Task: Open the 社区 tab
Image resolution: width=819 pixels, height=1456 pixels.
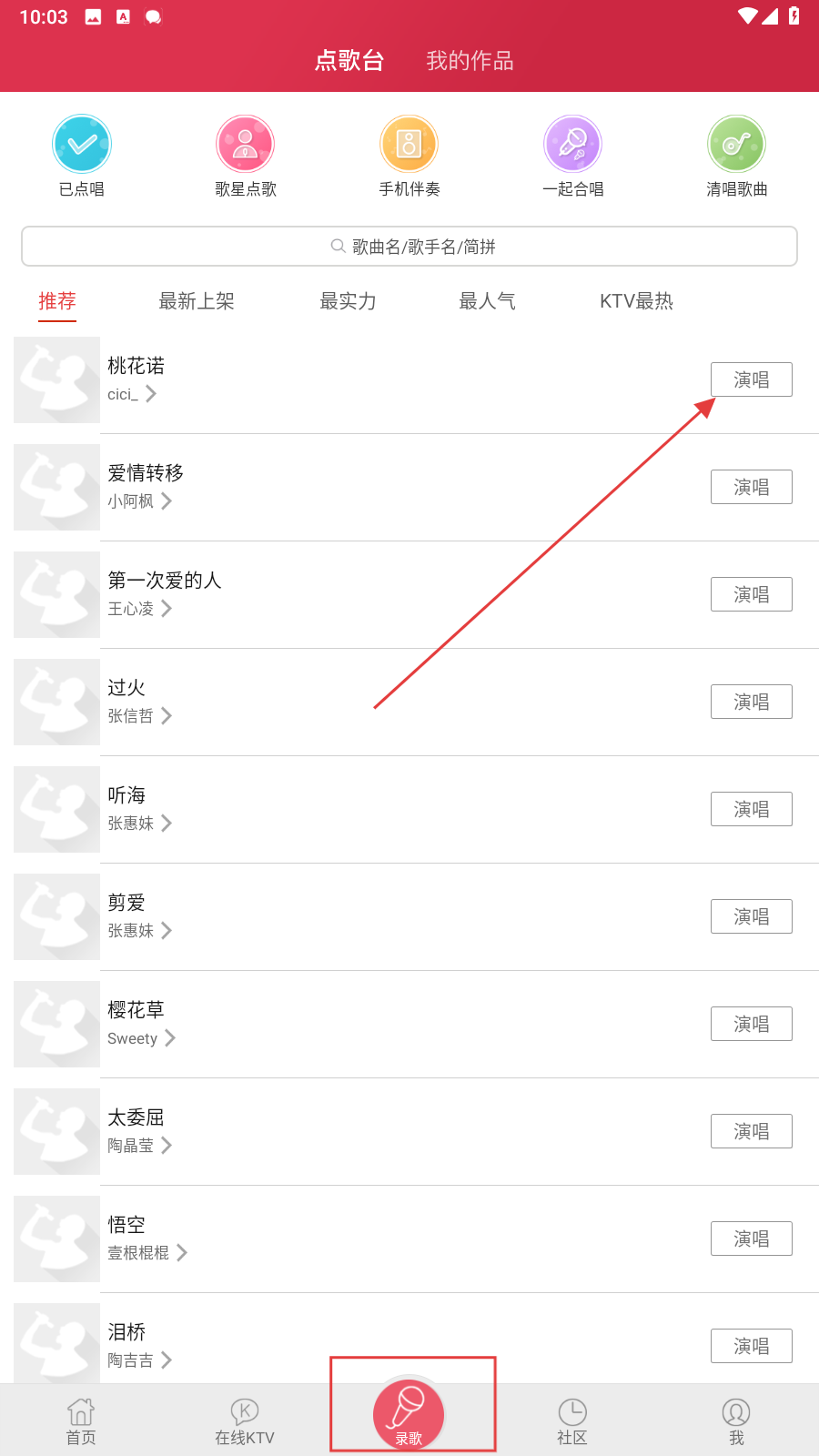Action: coord(572,1421)
